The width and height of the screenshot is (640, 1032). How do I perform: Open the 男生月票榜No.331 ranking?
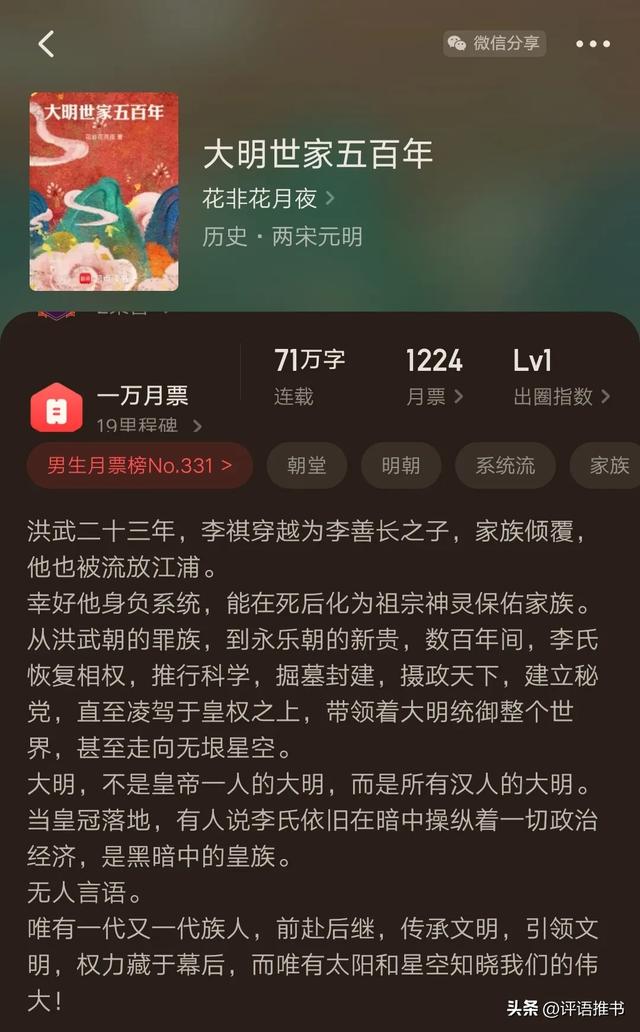point(139,465)
